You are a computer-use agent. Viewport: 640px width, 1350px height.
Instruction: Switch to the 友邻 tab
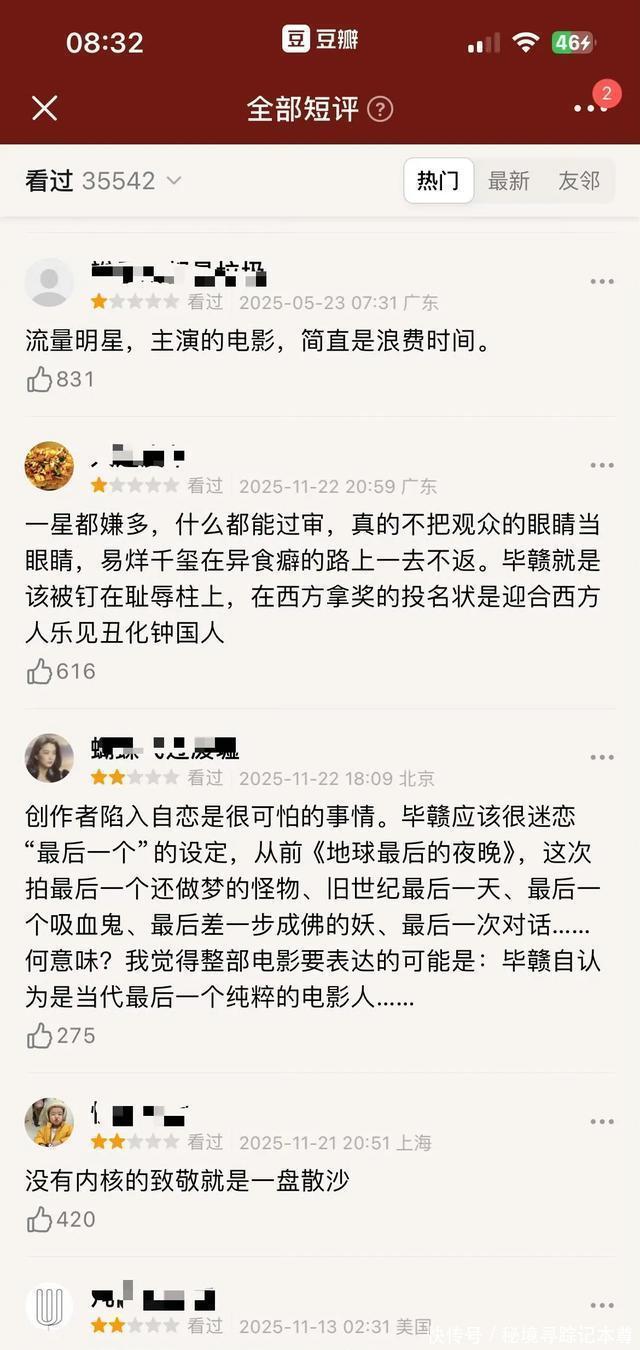[x=579, y=181]
